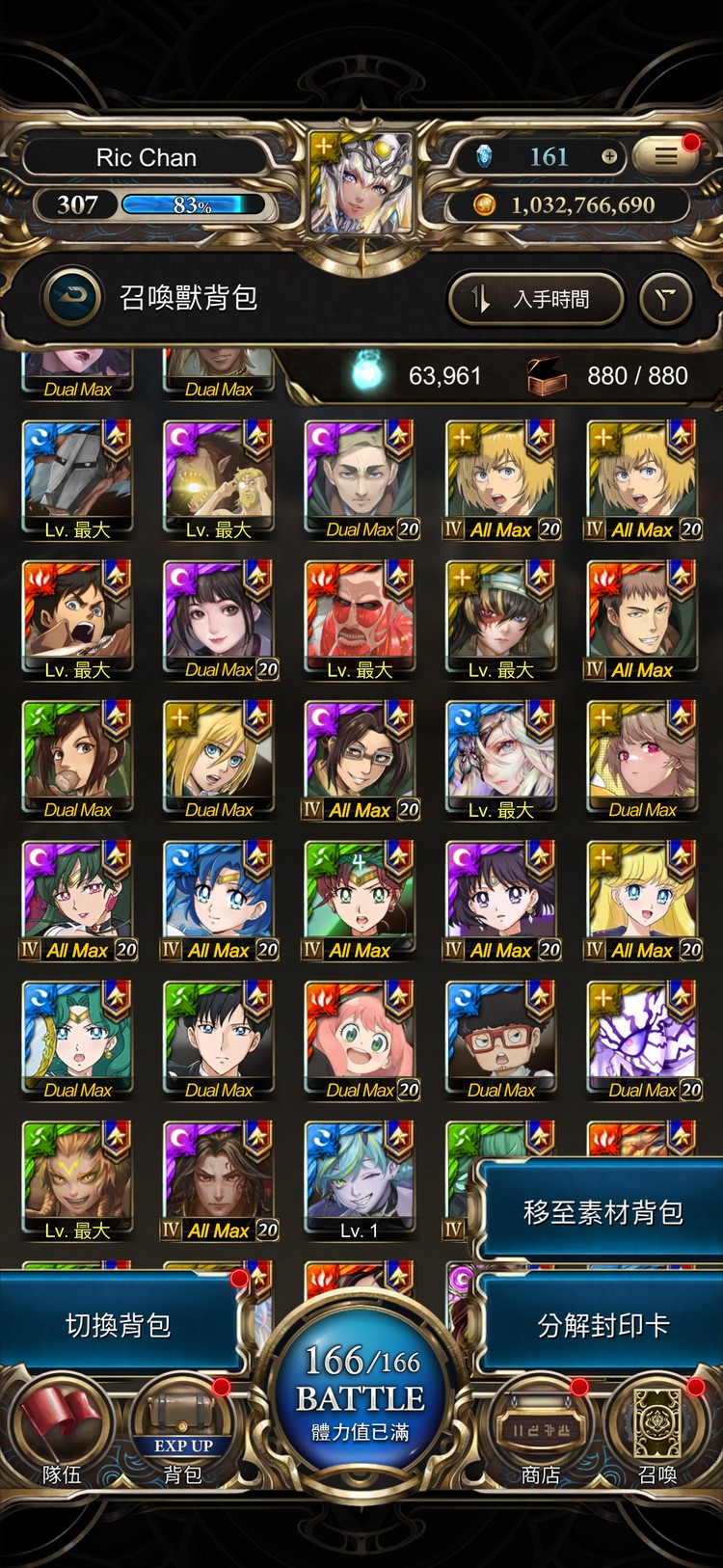Tap 移至素材背包 button

click(602, 1212)
